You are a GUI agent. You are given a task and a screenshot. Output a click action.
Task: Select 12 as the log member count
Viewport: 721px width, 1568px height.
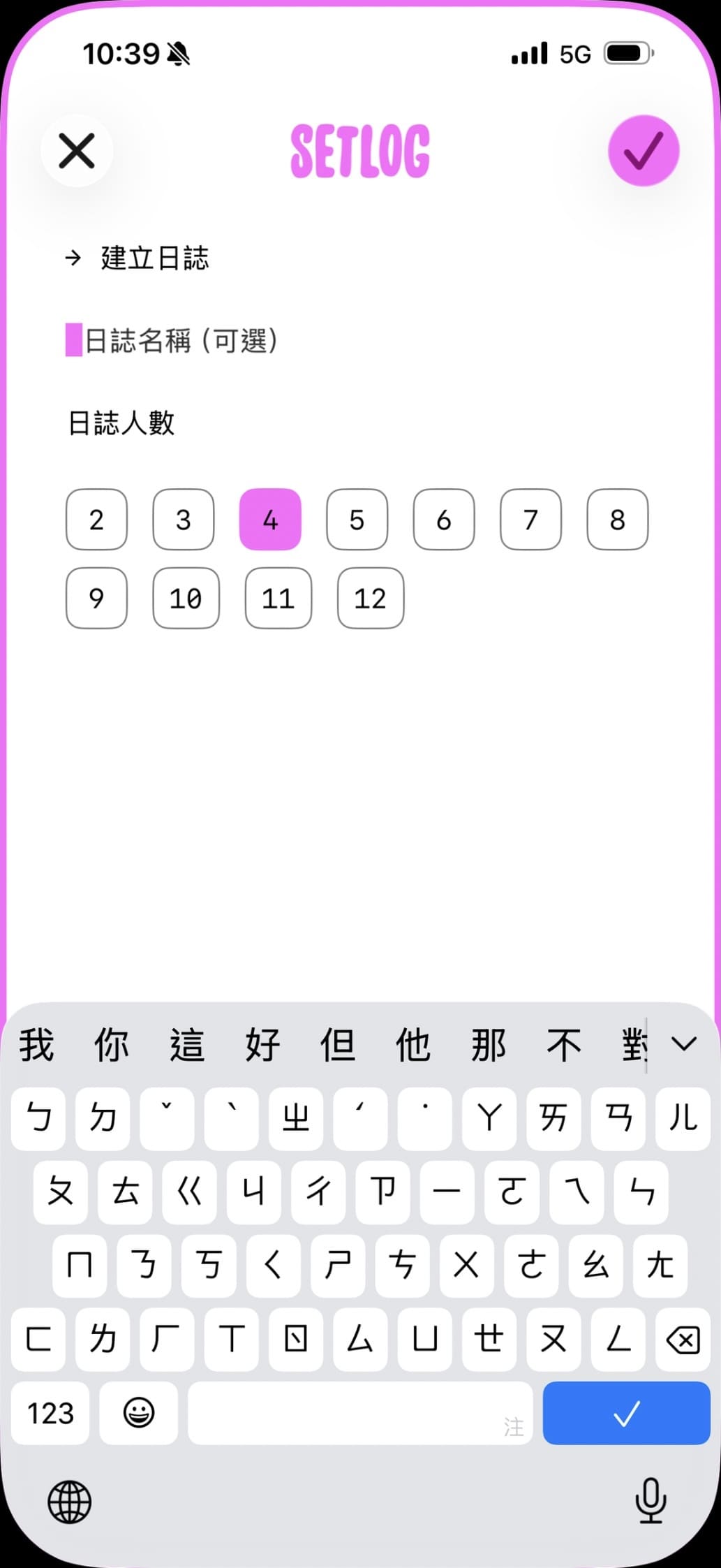(x=370, y=599)
